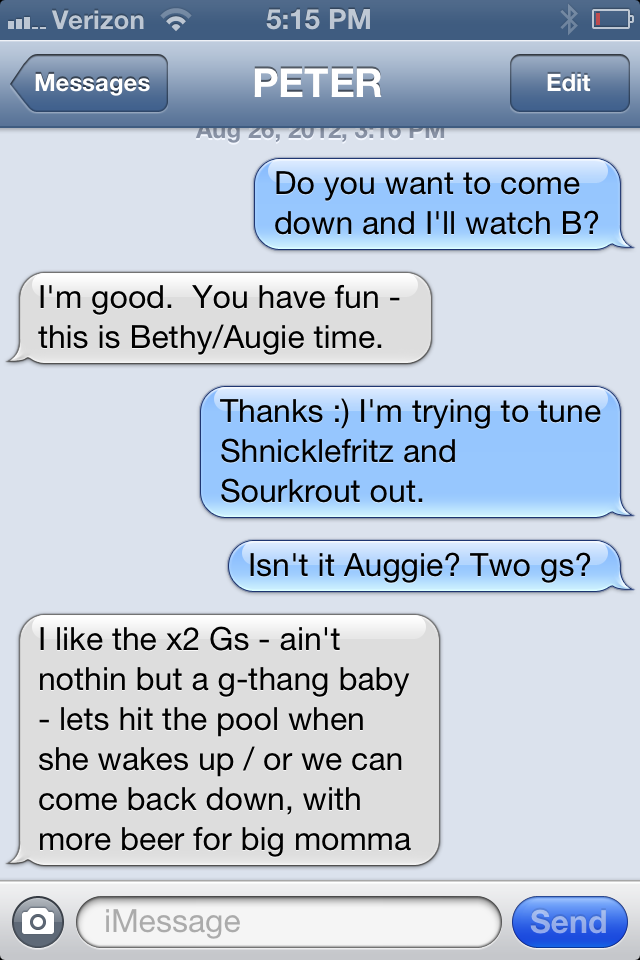This screenshot has width=640, height=960.
Task: Go back to the Messages list
Action: [x=90, y=84]
